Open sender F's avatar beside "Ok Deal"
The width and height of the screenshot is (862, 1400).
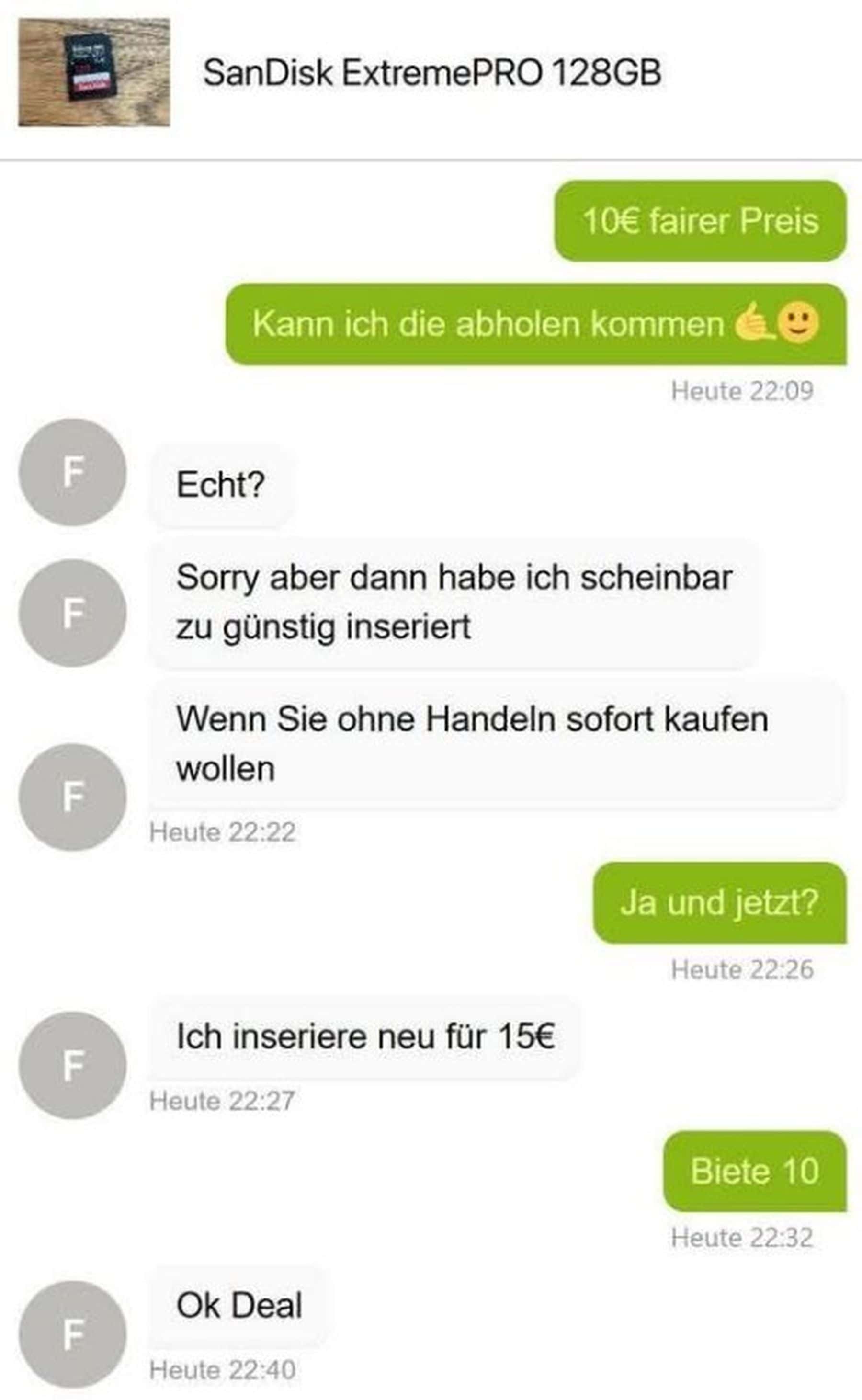(x=72, y=1334)
